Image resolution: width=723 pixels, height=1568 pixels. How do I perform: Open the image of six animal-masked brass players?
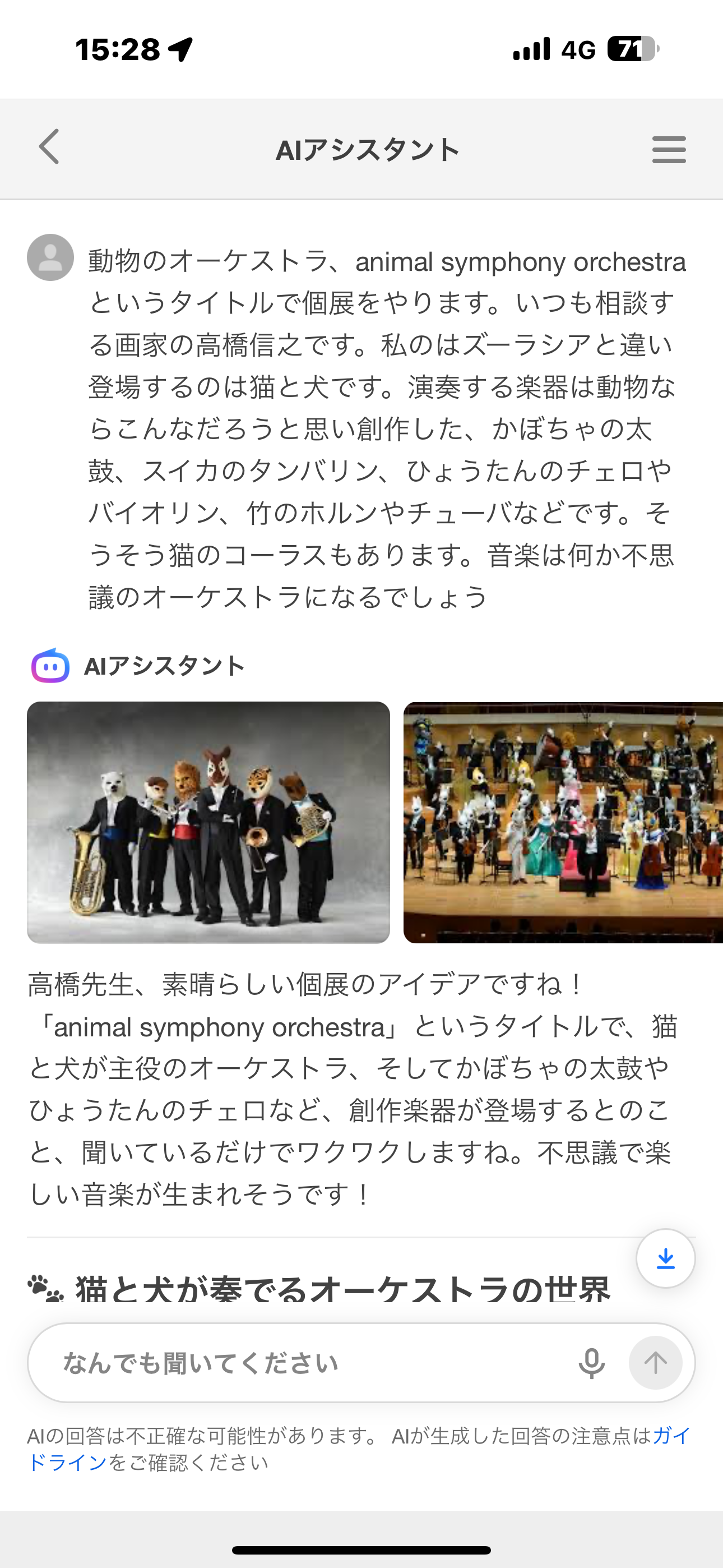208,822
